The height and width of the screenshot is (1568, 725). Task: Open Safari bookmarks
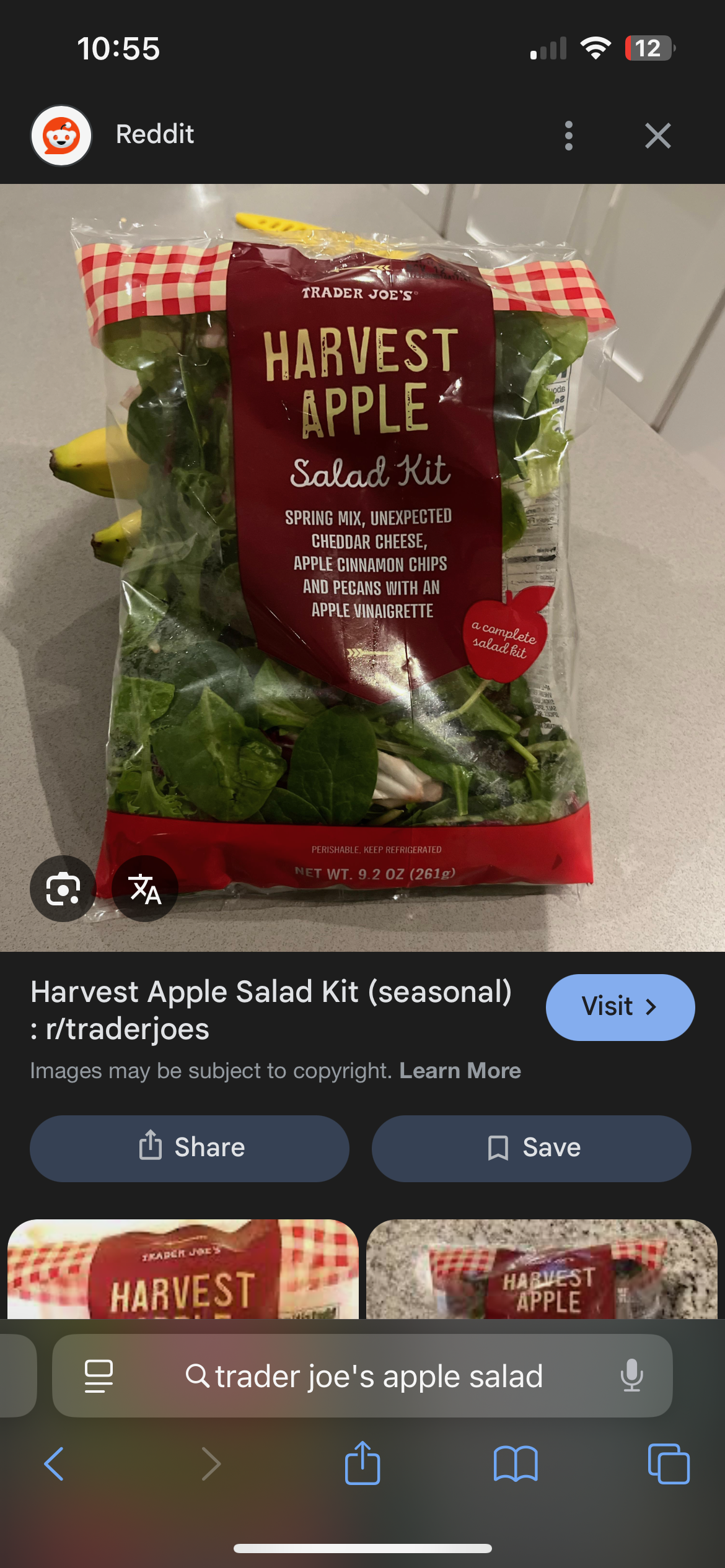pyautogui.click(x=515, y=1464)
